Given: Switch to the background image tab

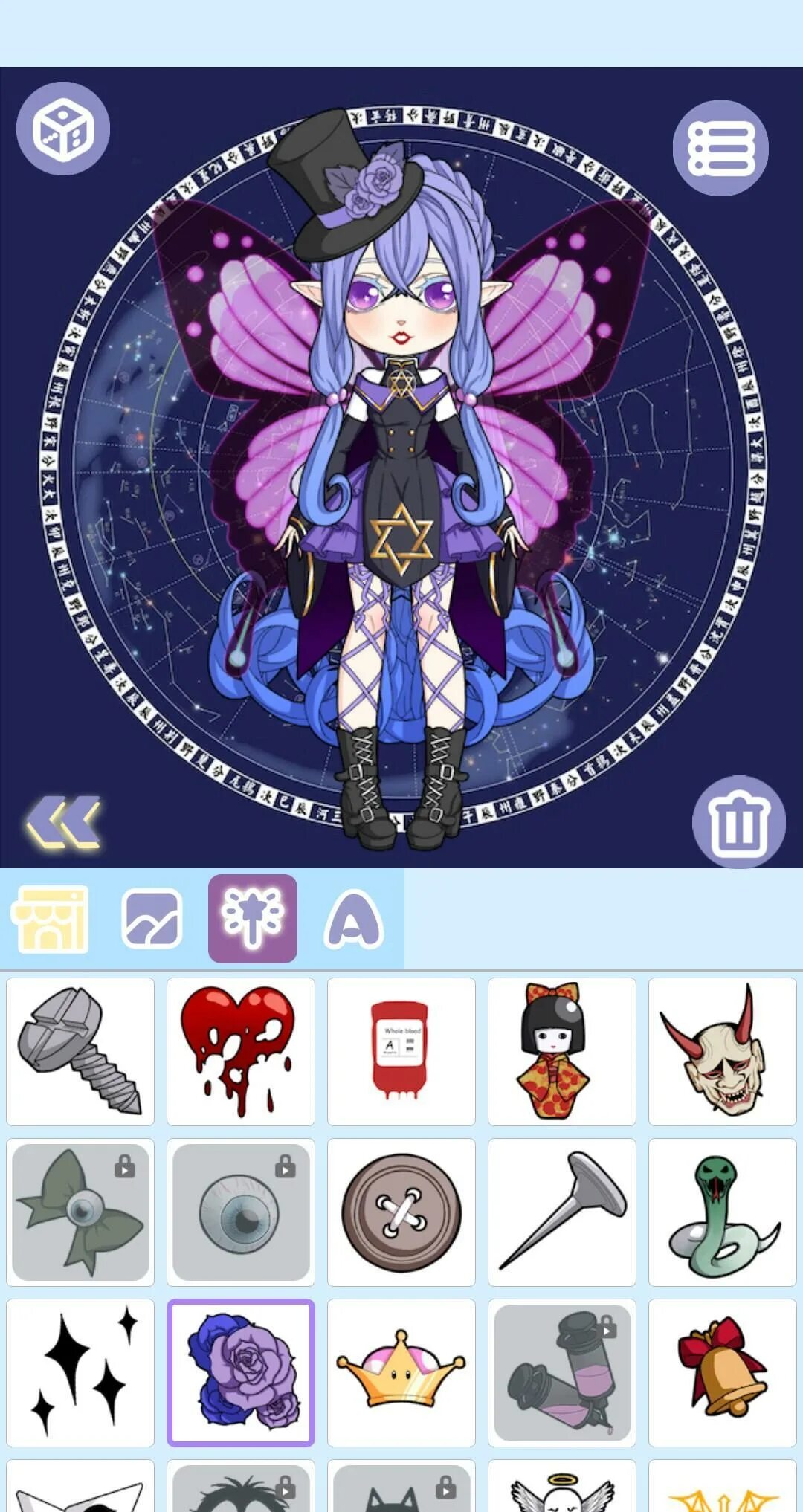Looking at the screenshot, I should pyautogui.click(x=152, y=920).
